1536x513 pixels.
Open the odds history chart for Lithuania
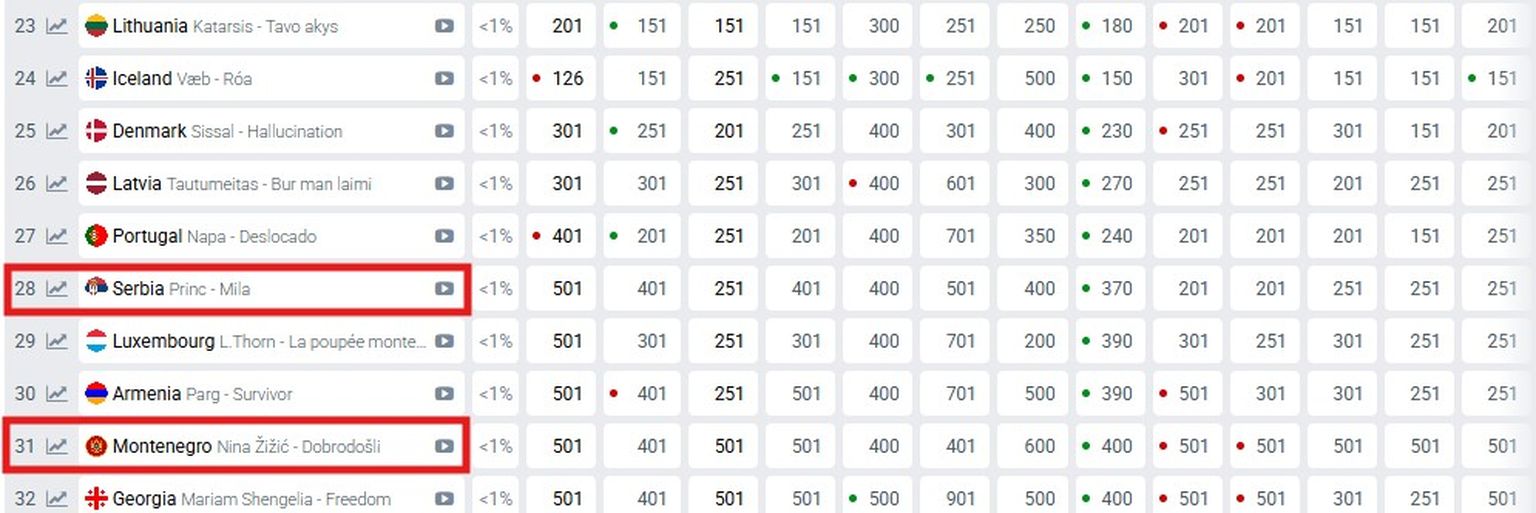57,26
